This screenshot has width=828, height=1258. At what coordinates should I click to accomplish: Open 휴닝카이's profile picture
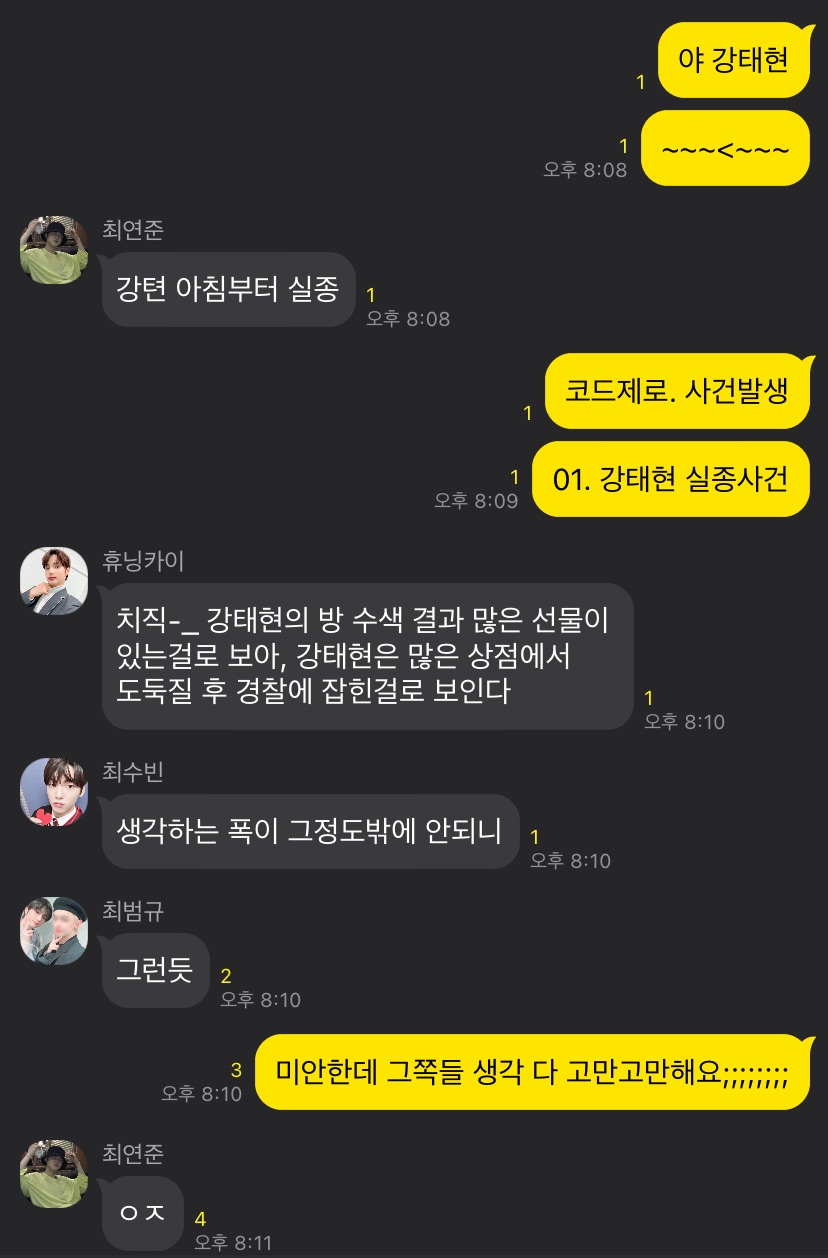pyautogui.click(x=54, y=581)
